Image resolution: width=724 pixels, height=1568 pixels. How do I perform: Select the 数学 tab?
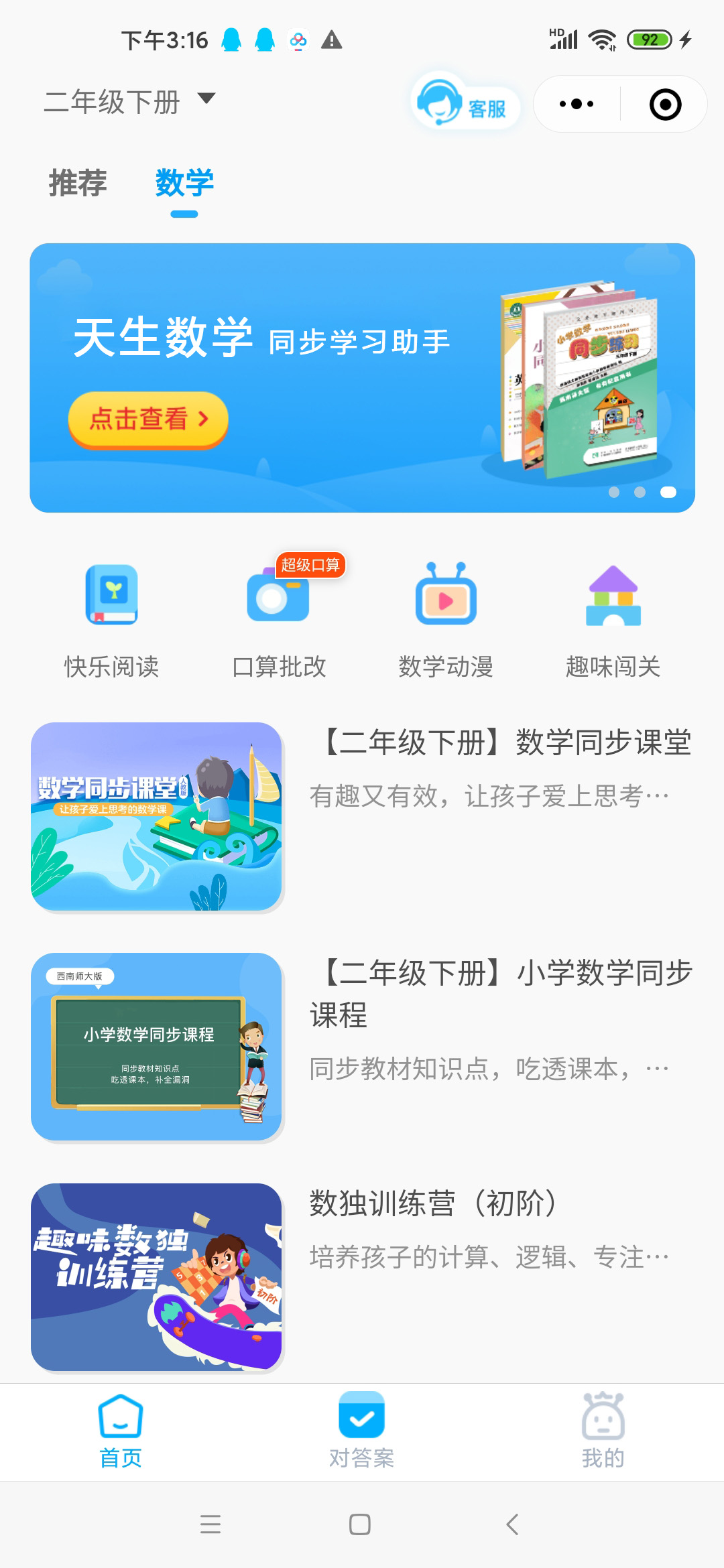pyautogui.click(x=184, y=183)
